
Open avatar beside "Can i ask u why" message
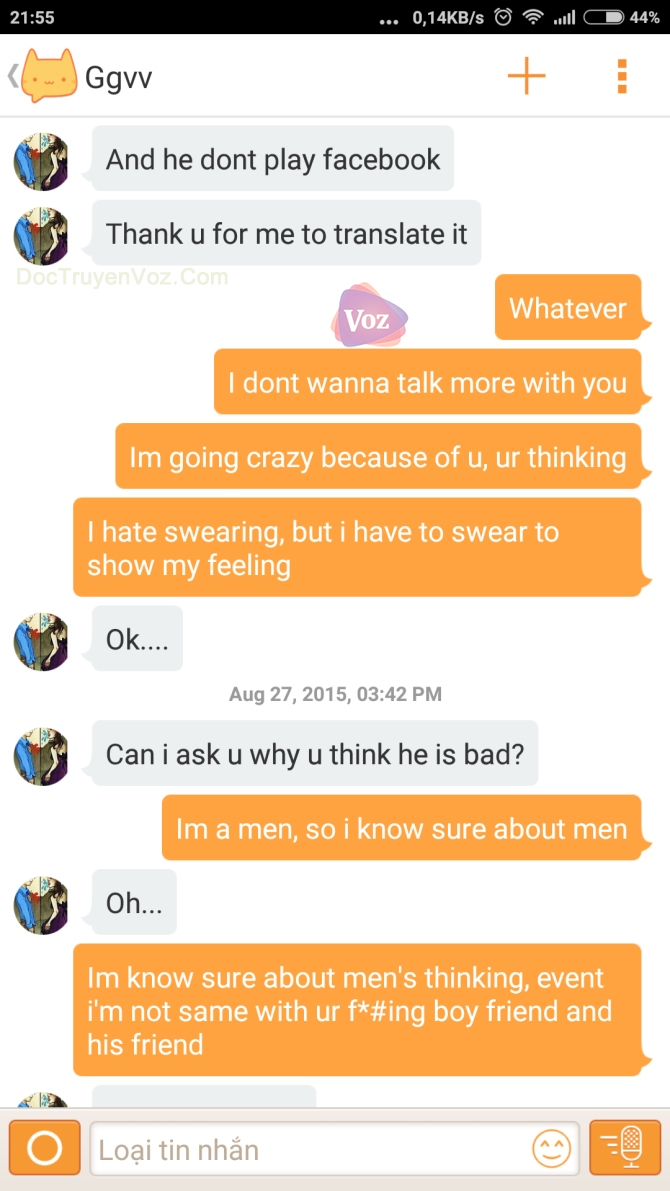[x=41, y=756]
